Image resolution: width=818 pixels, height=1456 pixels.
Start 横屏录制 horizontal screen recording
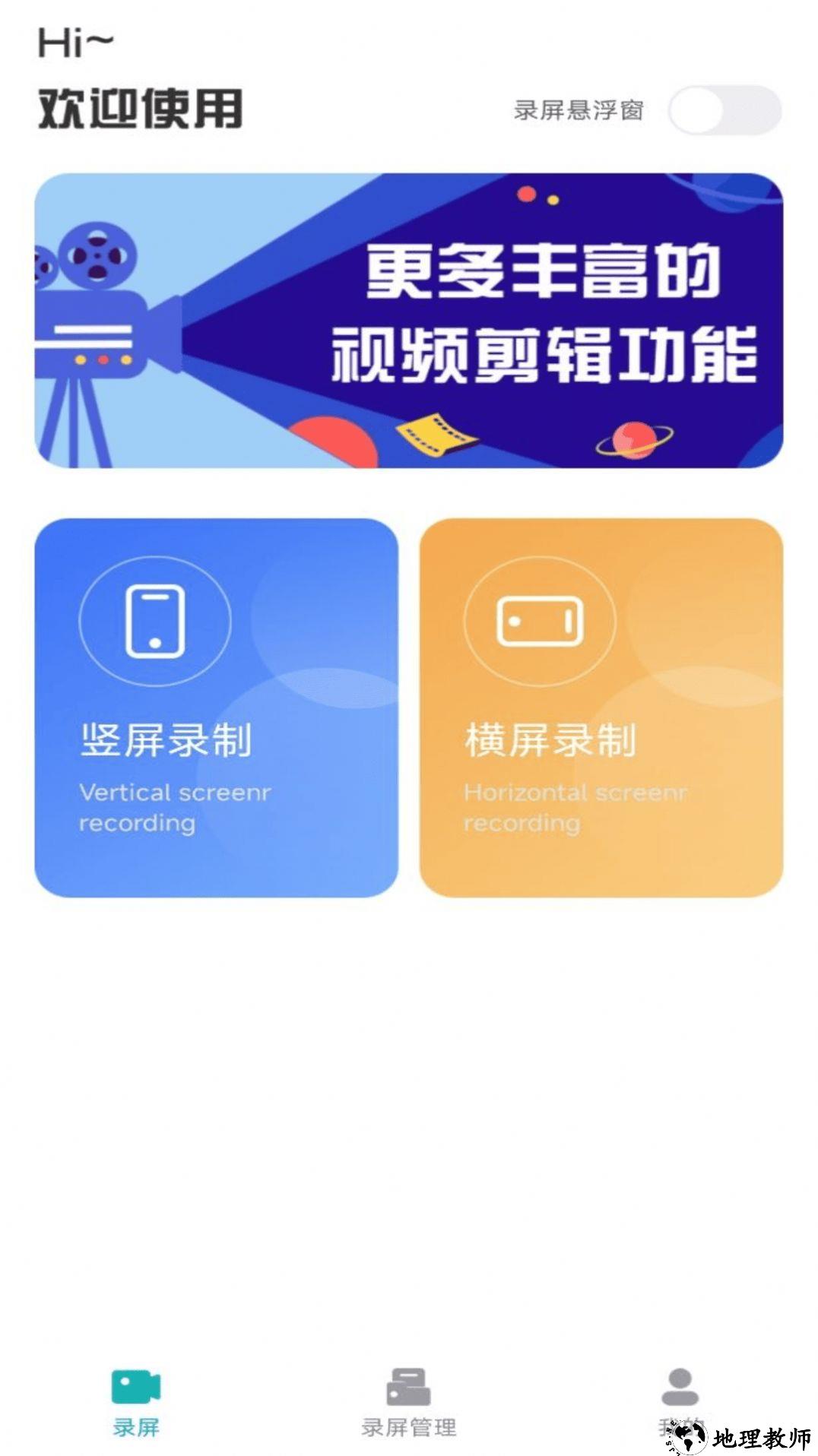(x=601, y=707)
